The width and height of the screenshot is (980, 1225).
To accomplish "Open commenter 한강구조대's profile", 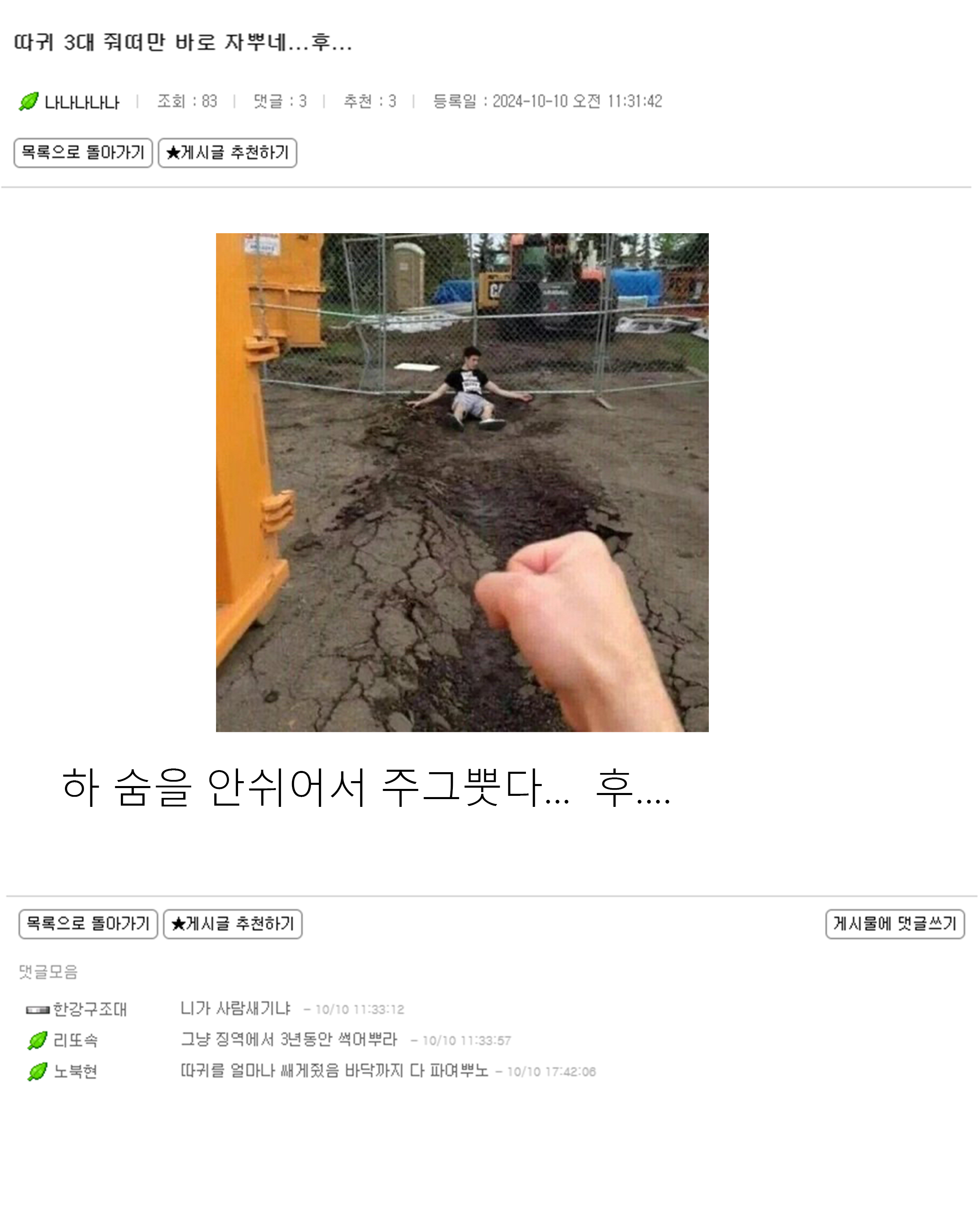I will (90, 1009).
